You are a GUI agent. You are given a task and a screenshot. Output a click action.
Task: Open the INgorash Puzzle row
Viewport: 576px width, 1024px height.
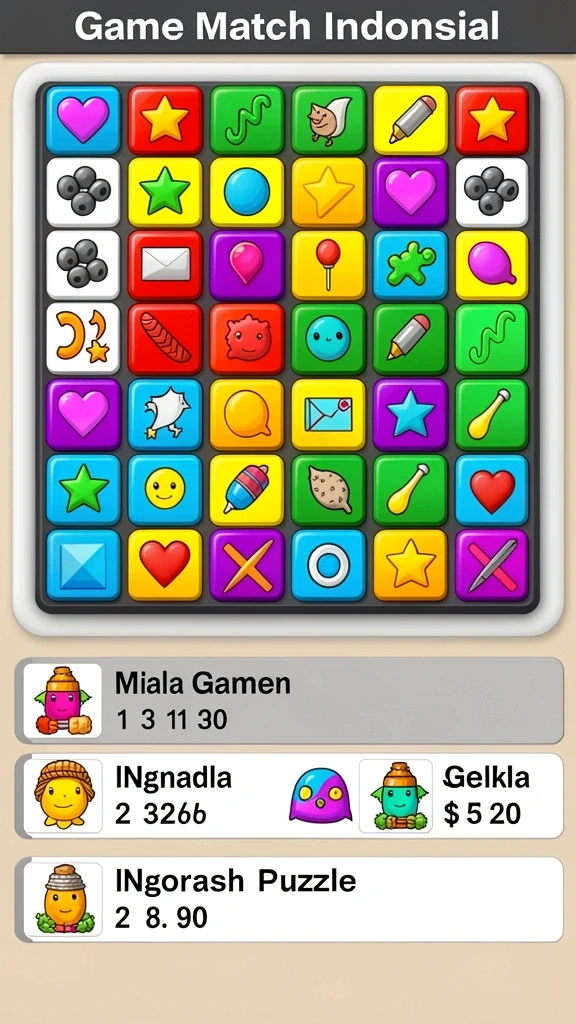click(289, 899)
